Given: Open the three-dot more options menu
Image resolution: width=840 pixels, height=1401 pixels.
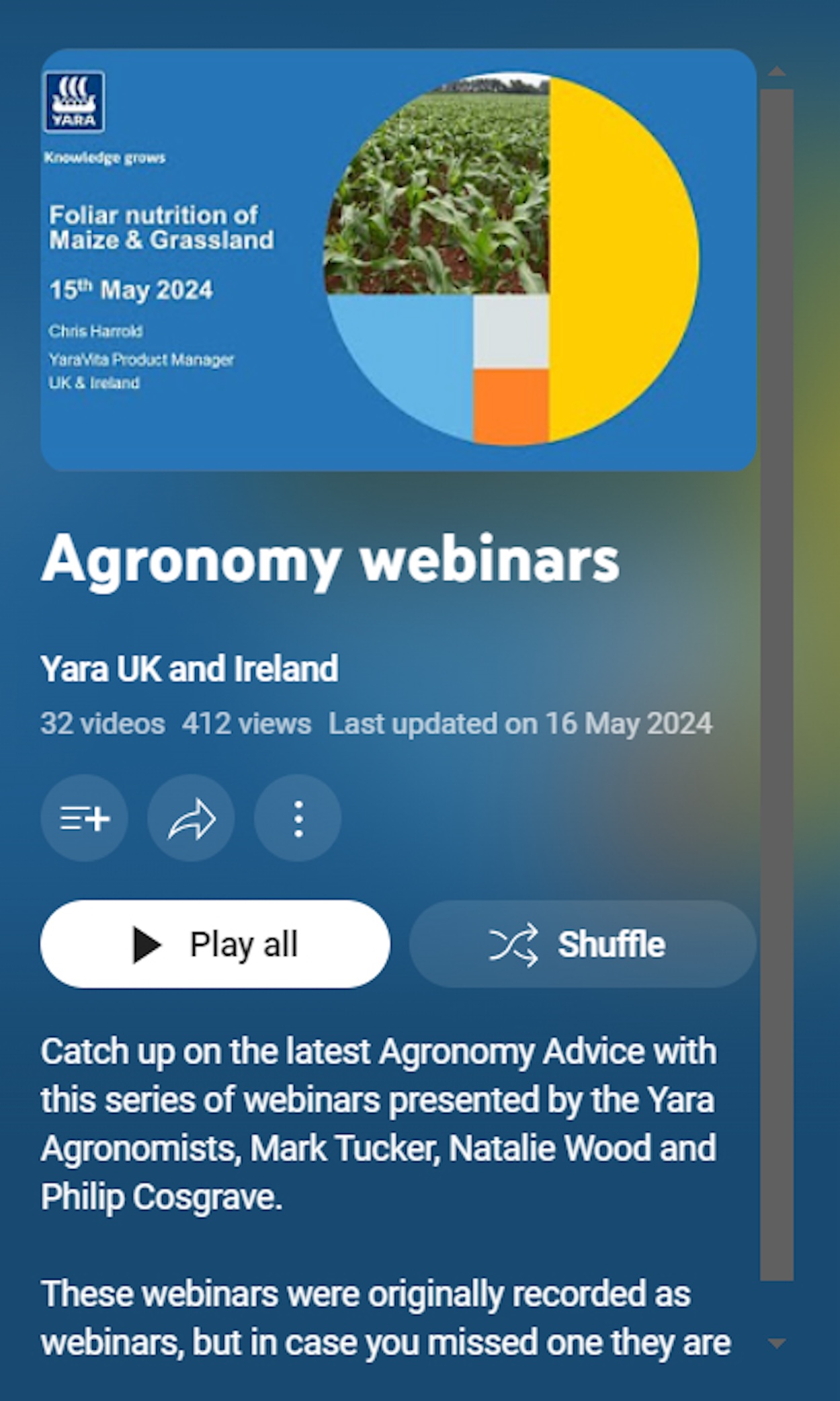Looking at the screenshot, I should 298,818.
